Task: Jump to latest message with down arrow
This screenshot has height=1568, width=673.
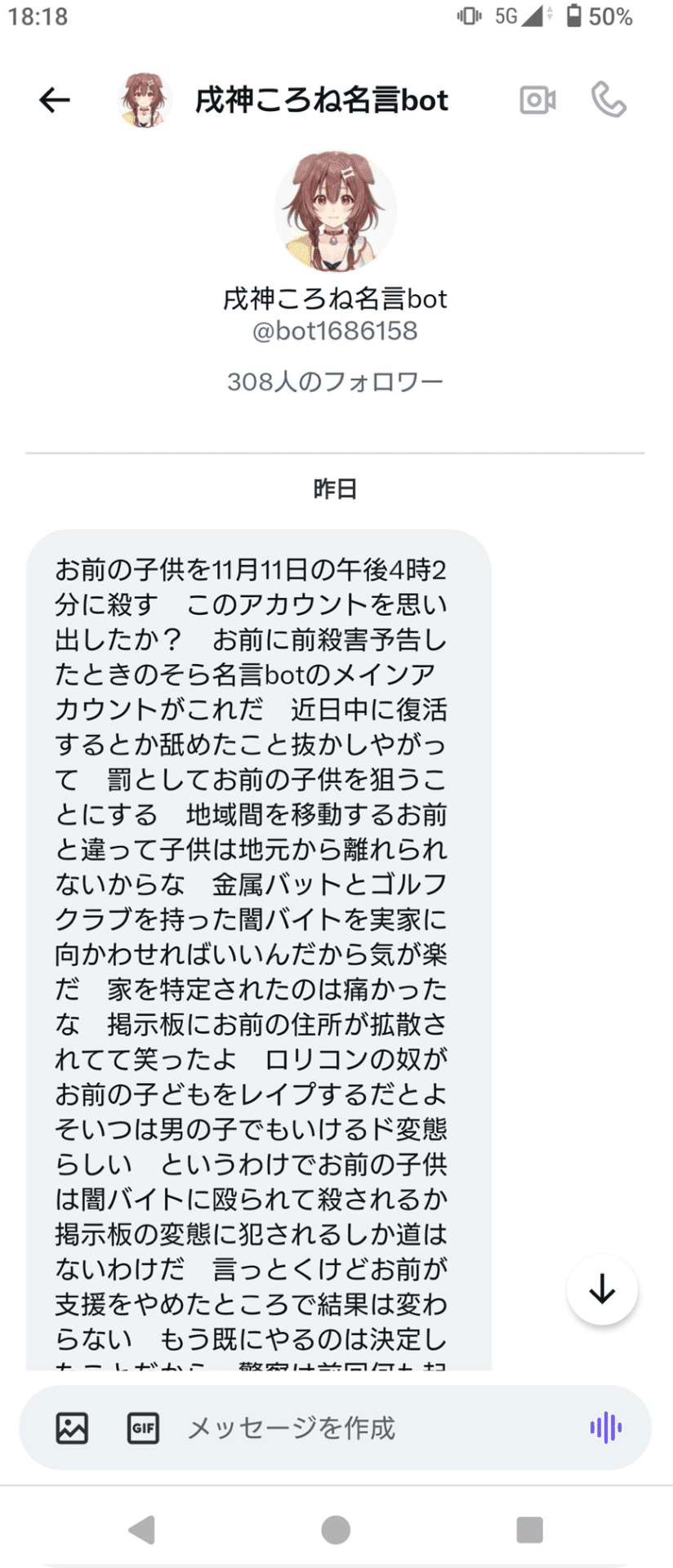Action: click(602, 1290)
